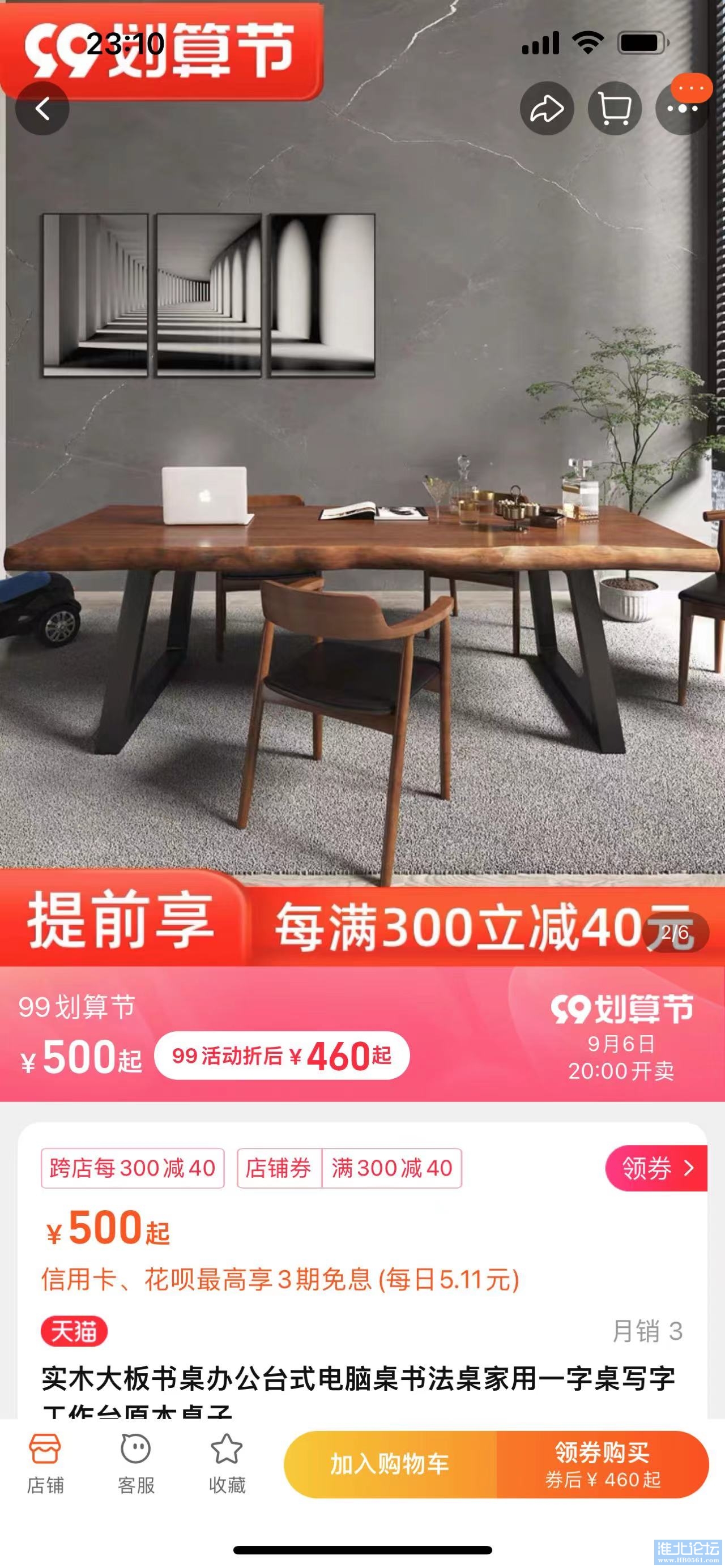The image size is (725, 1568).
Task: Open the three-dot overflow menu
Action: (x=682, y=109)
